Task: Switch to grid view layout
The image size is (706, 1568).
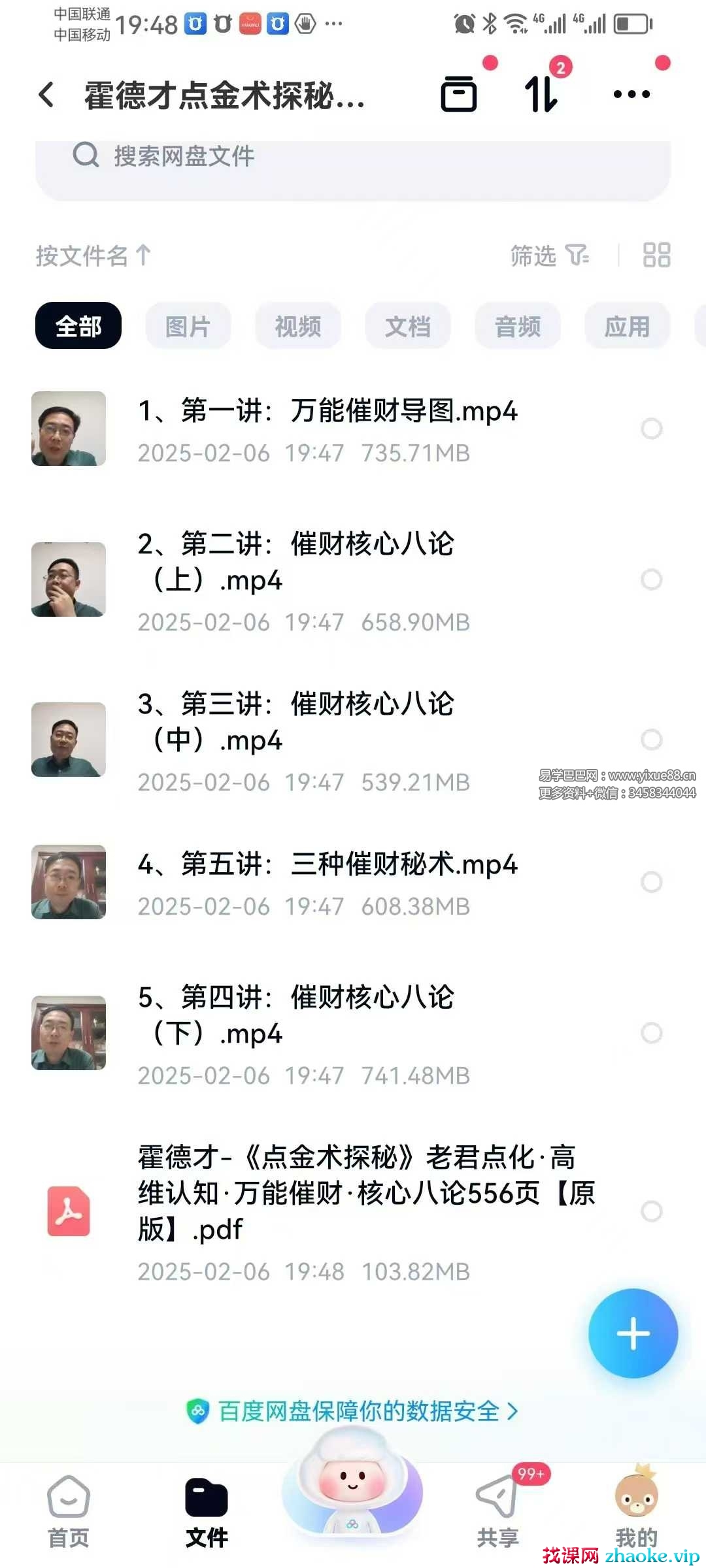Action: [656, 255]
